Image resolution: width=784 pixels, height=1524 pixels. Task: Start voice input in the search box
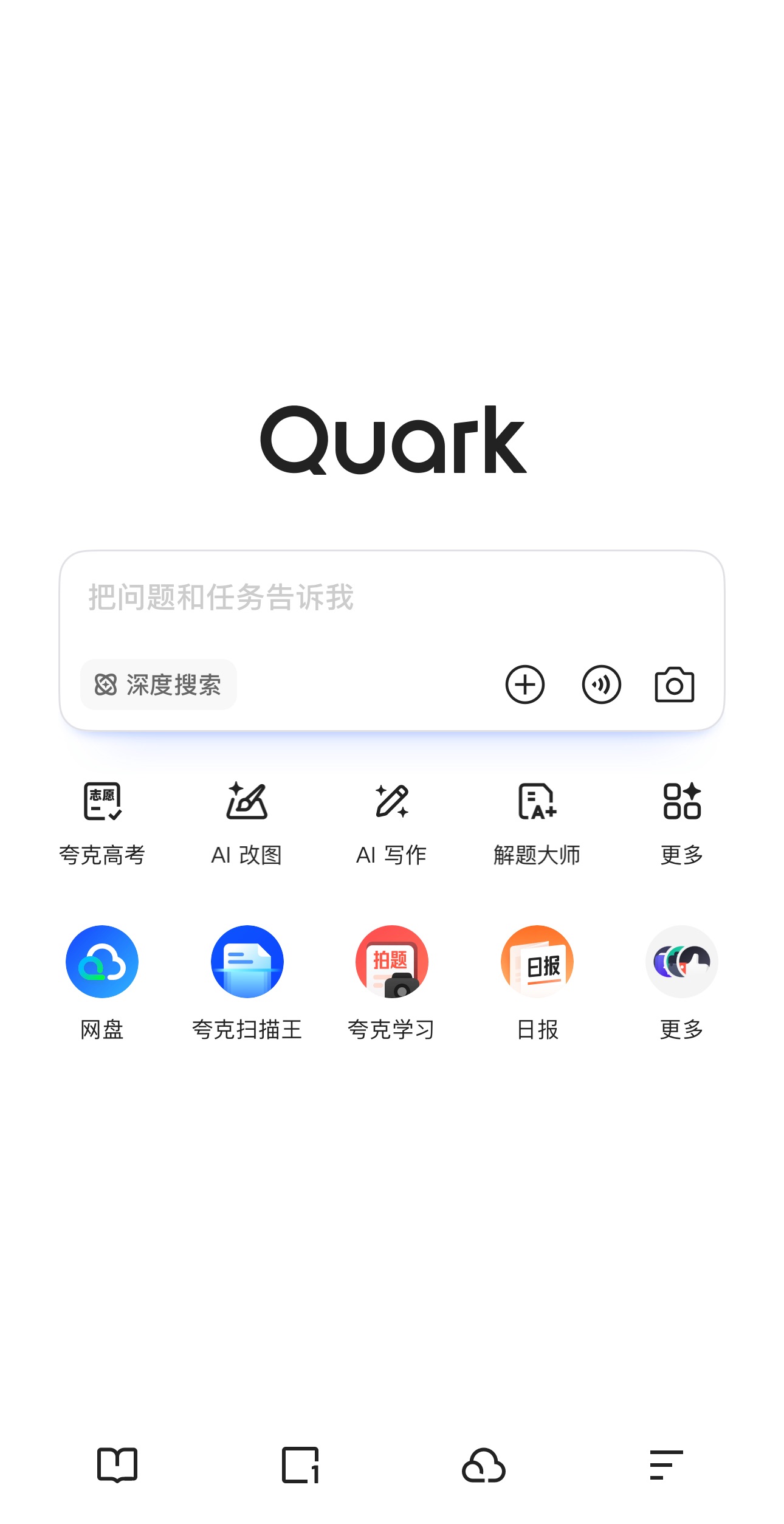pyautogui.click(x=601, y=684)
